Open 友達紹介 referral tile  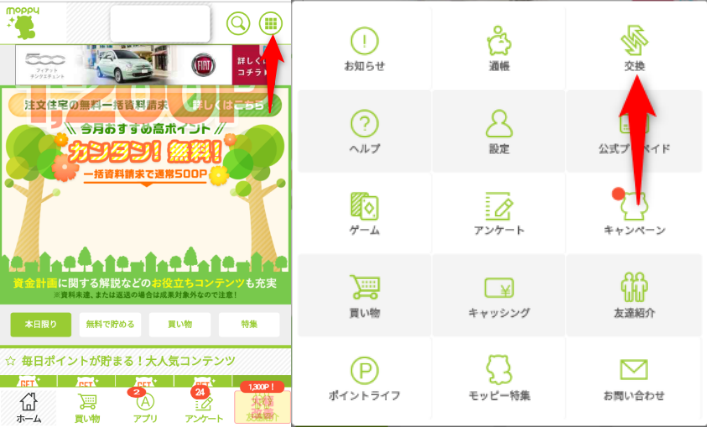(x=635, y=294)
